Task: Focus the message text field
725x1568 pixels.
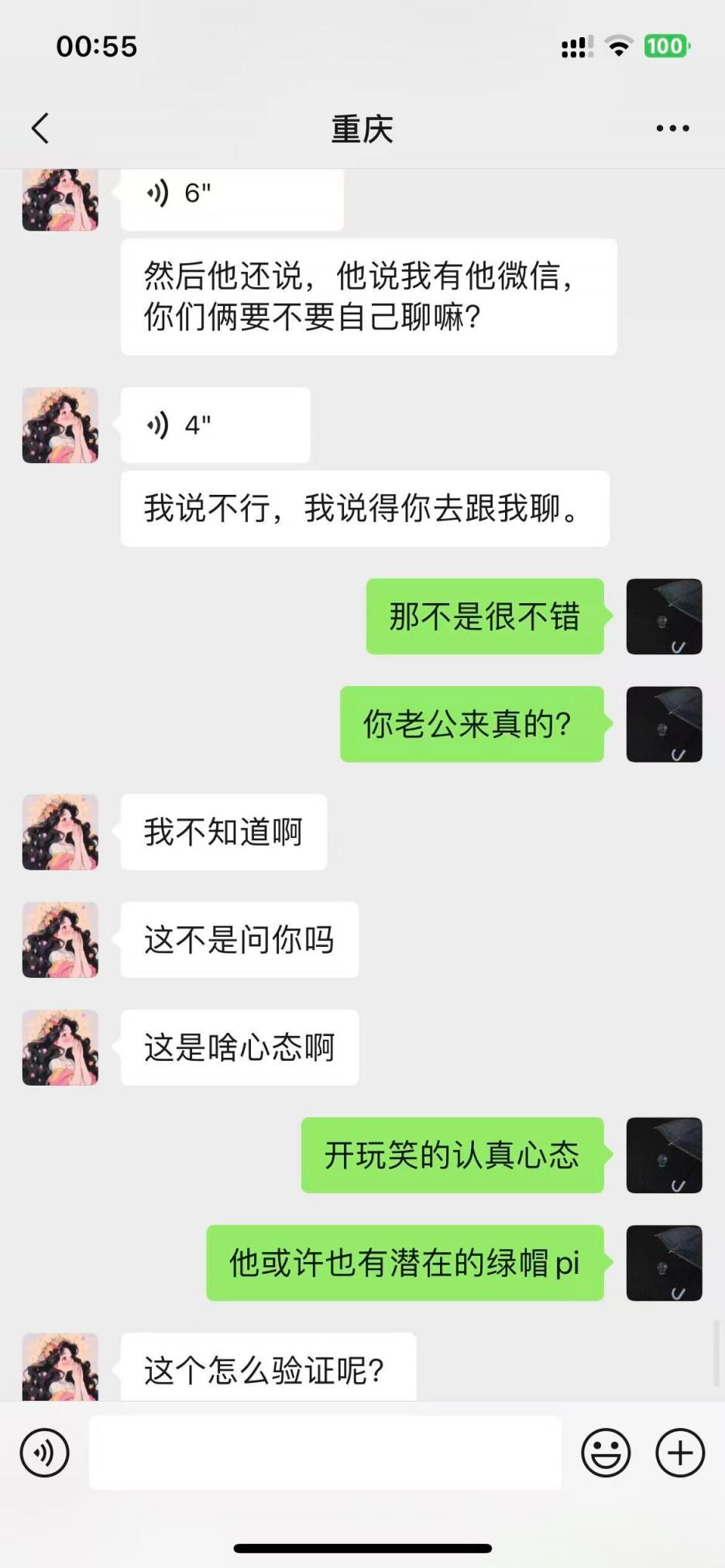Action: (x=325, y=1453)
